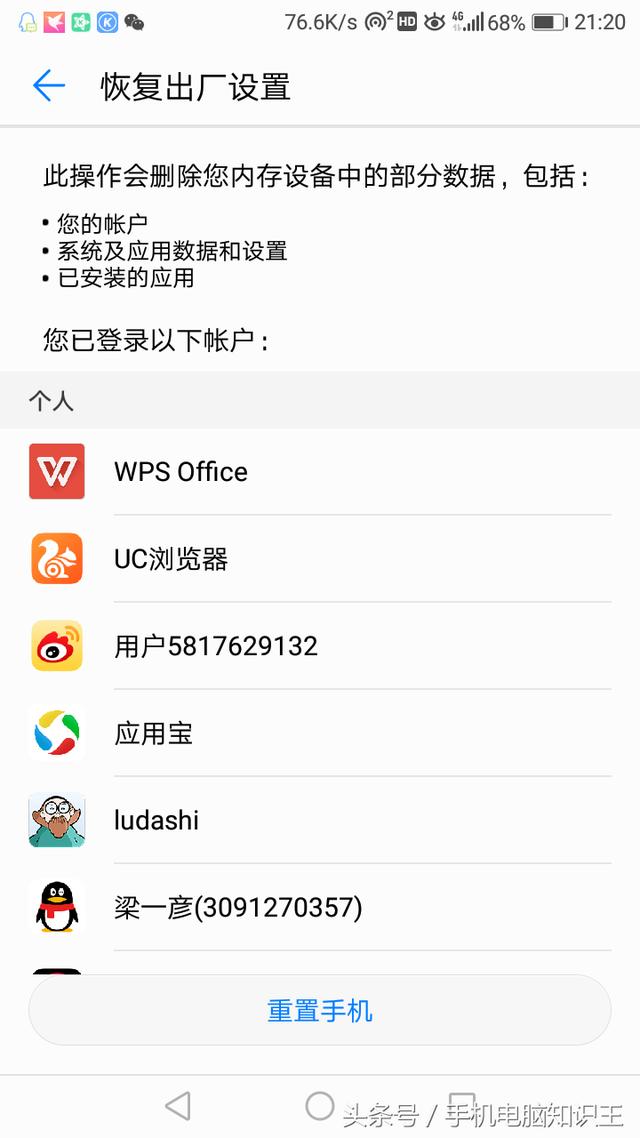Image resolution: width=640 pixels, height=1138 pixels.
Task: Tap the 重置手机 button
Action: click(x=319, y=1010)
